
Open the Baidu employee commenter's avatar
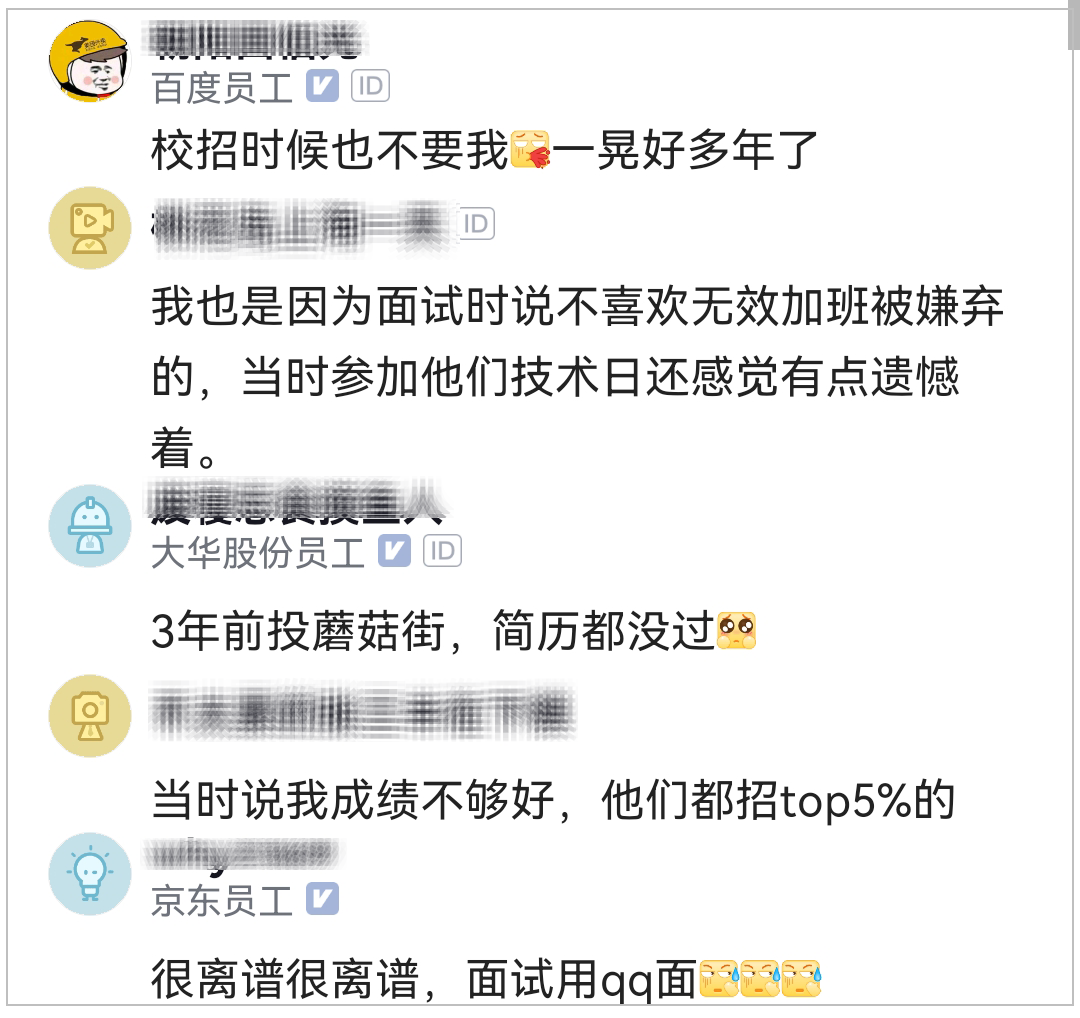90,61
